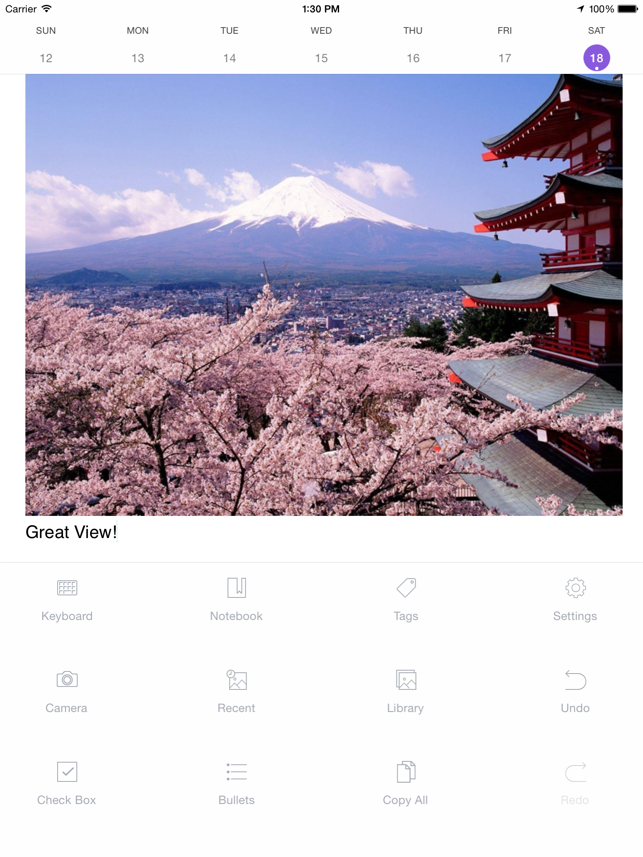Tap the Mount Fuji photo in entry

click(323, 295)
